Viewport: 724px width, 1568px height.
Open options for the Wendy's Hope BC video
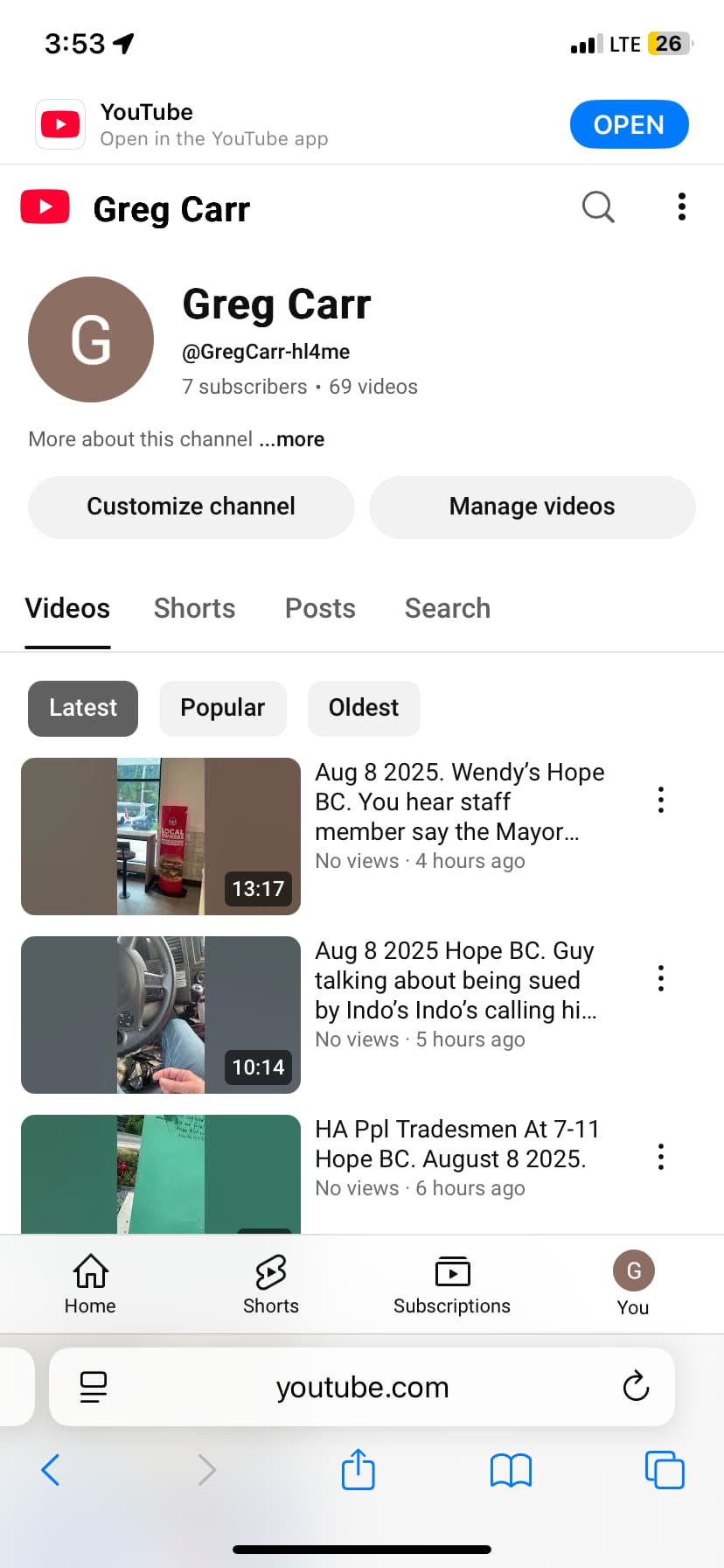tap(661, 800)
